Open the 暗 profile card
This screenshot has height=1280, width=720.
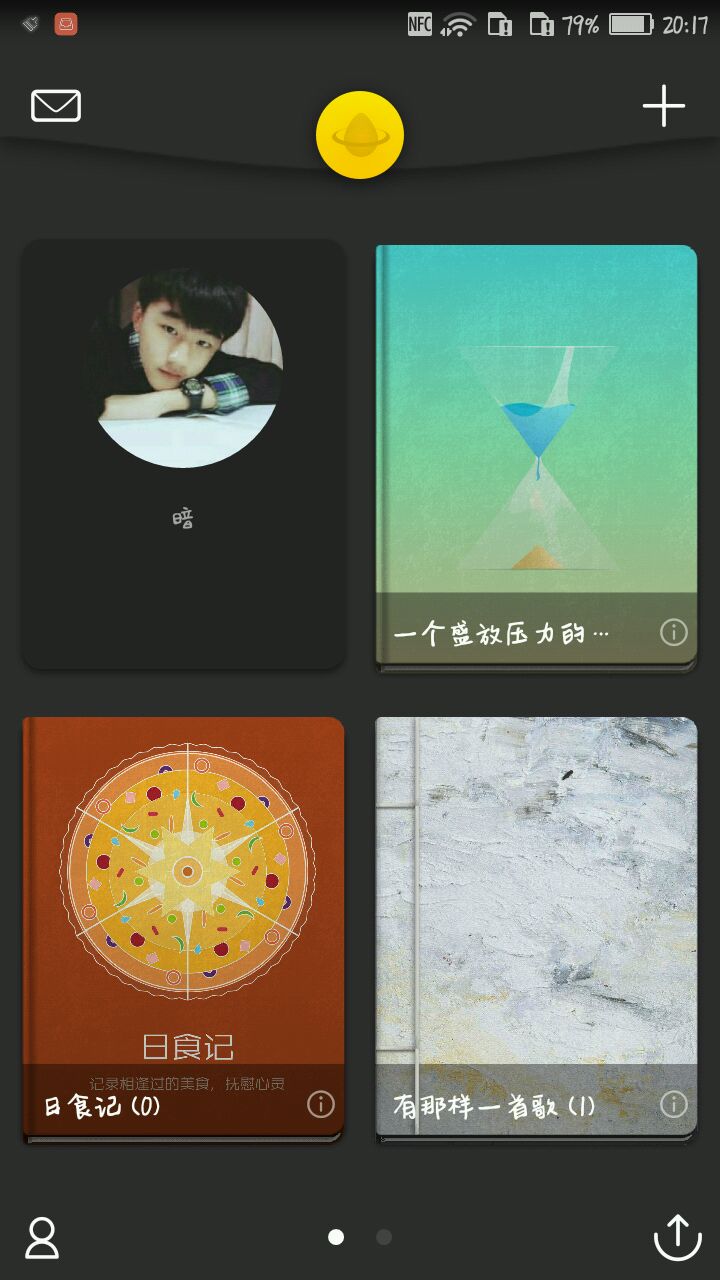click(184, 453)
